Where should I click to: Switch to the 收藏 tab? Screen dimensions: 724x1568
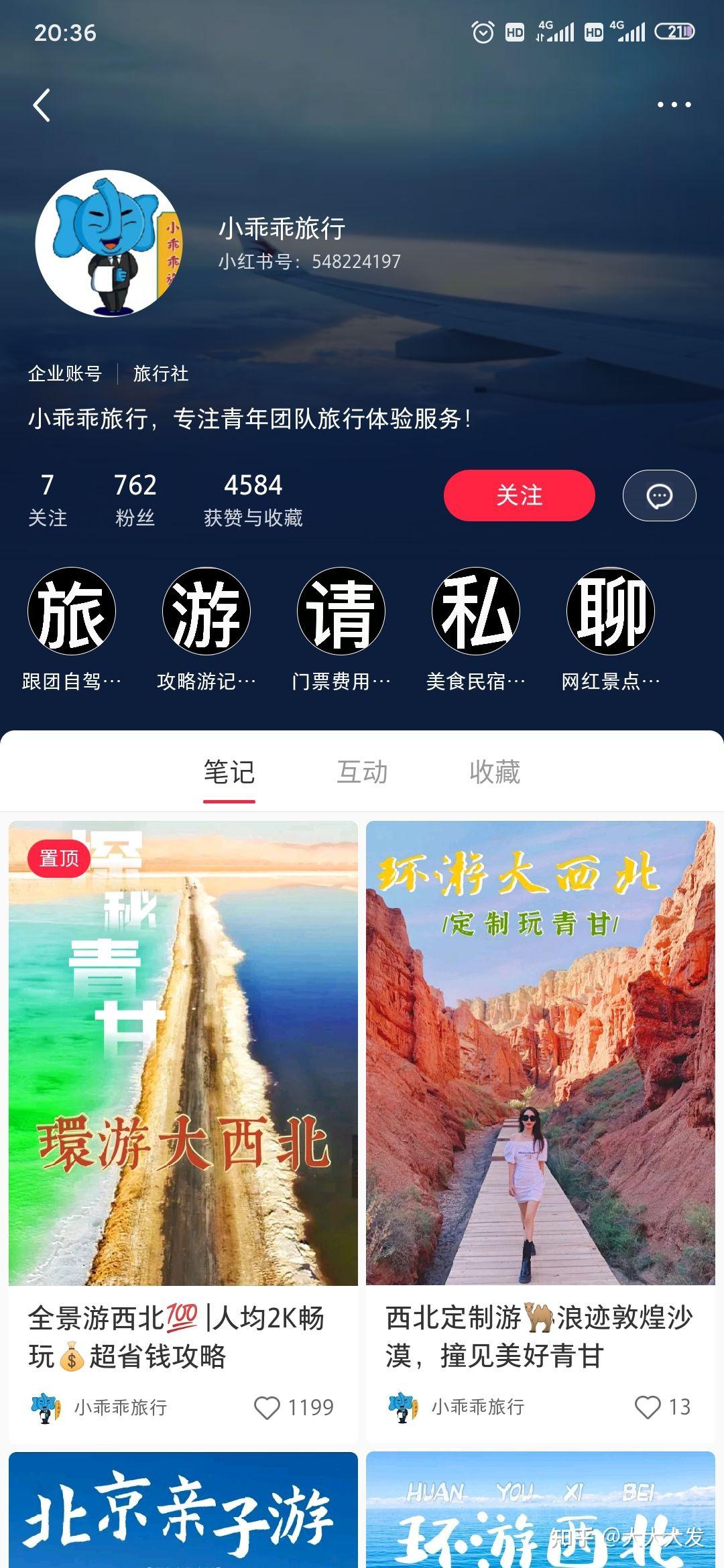coord(495,772)
